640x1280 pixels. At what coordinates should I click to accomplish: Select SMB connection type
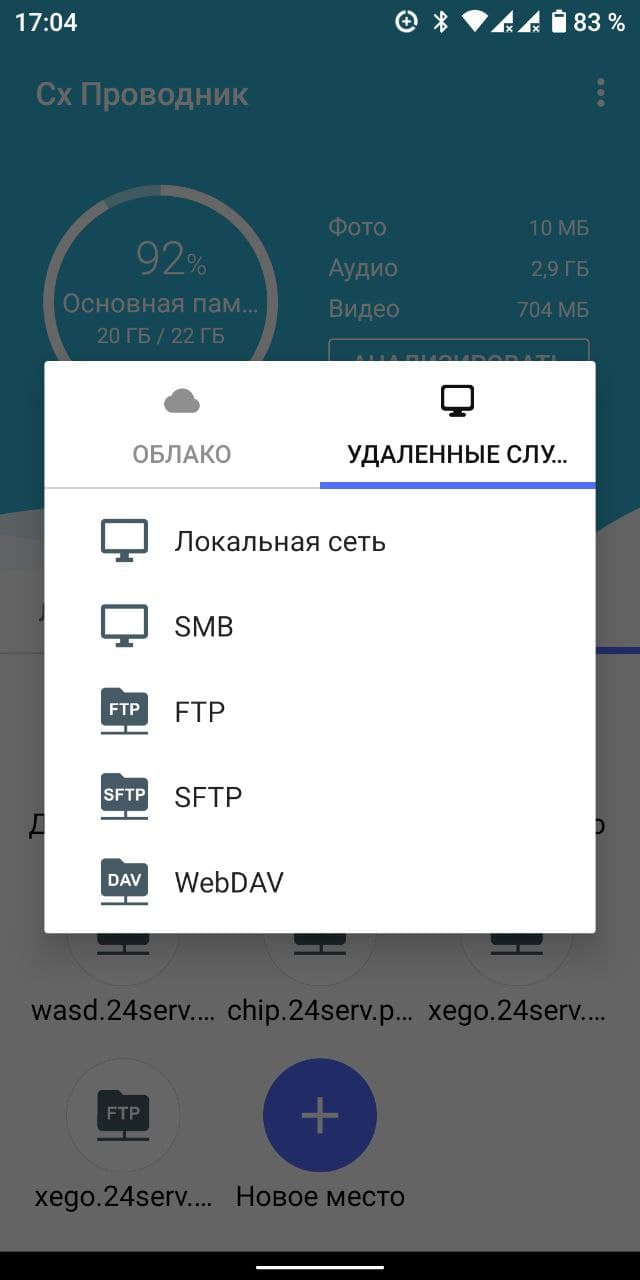[x=204, y=627]
